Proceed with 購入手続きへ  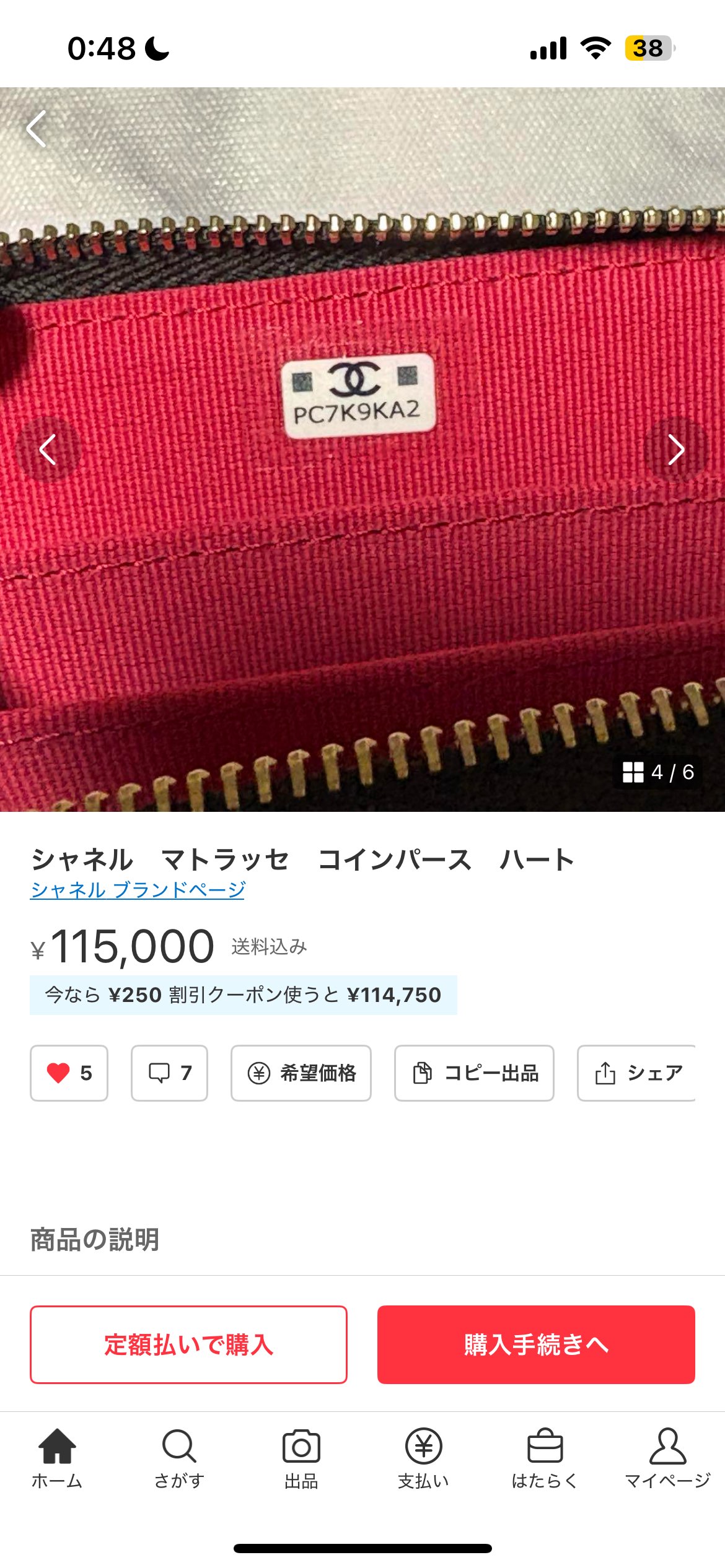click(x=536, y=1344)
